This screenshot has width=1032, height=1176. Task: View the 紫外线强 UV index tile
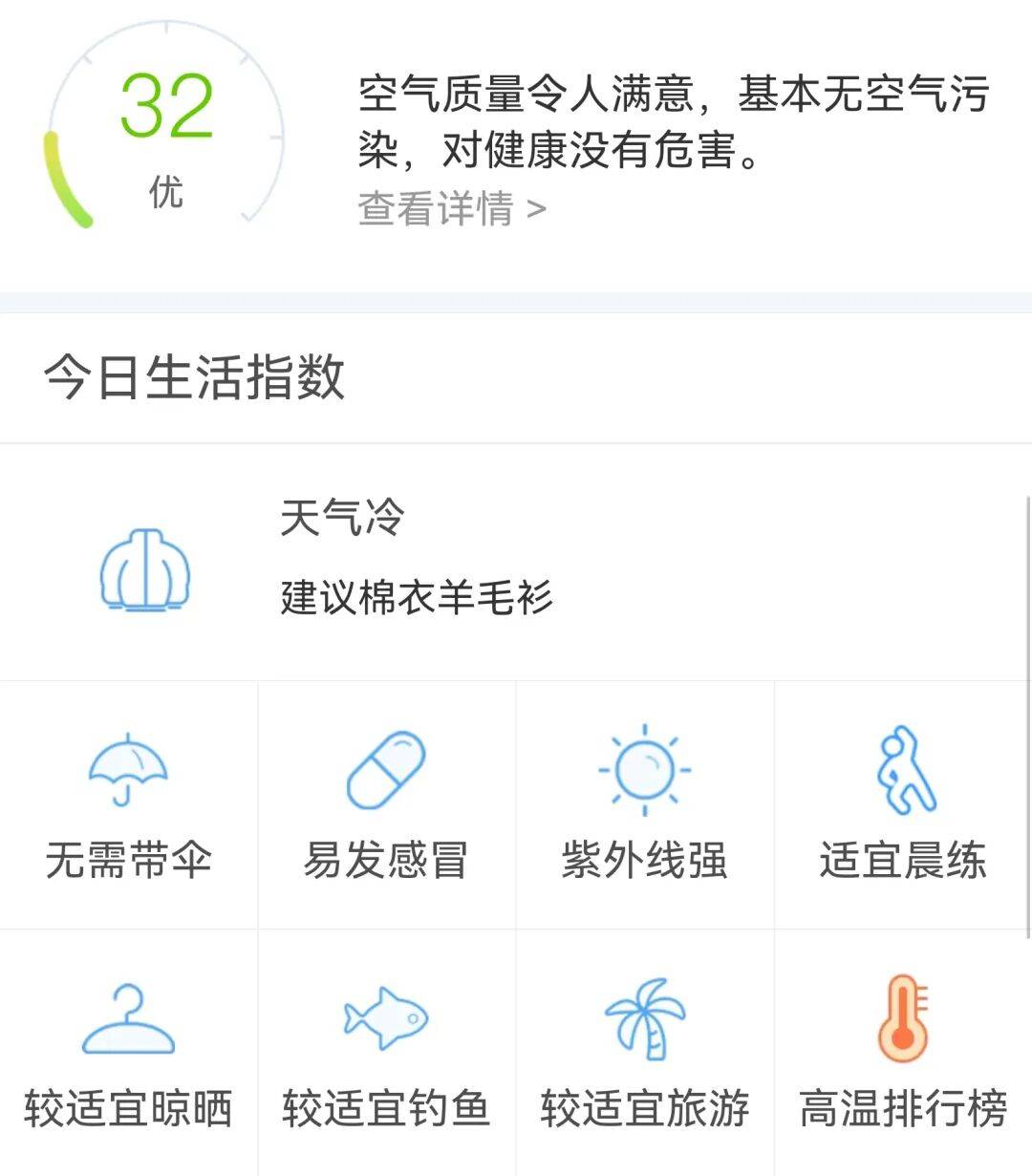pos(645,804)
